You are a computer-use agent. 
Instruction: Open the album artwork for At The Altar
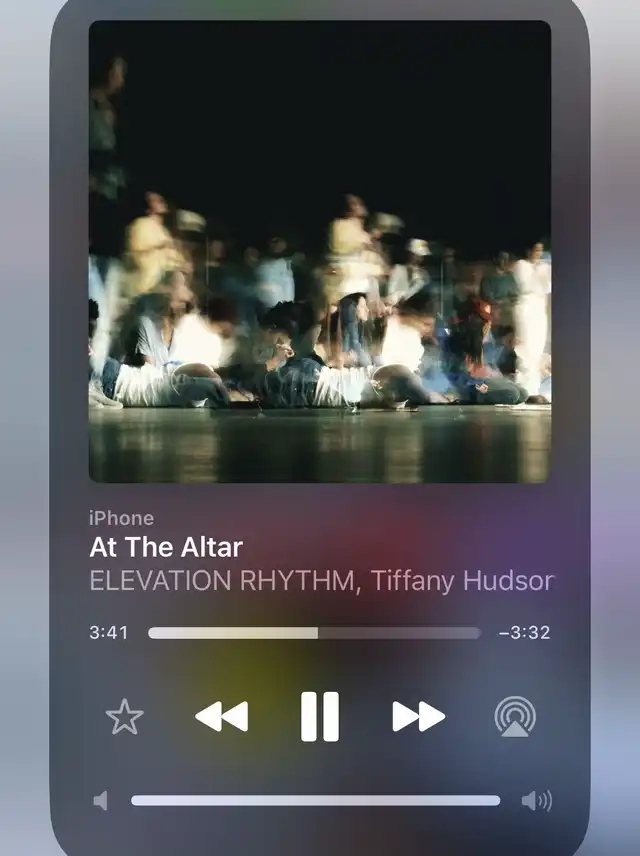click(320, 252)
